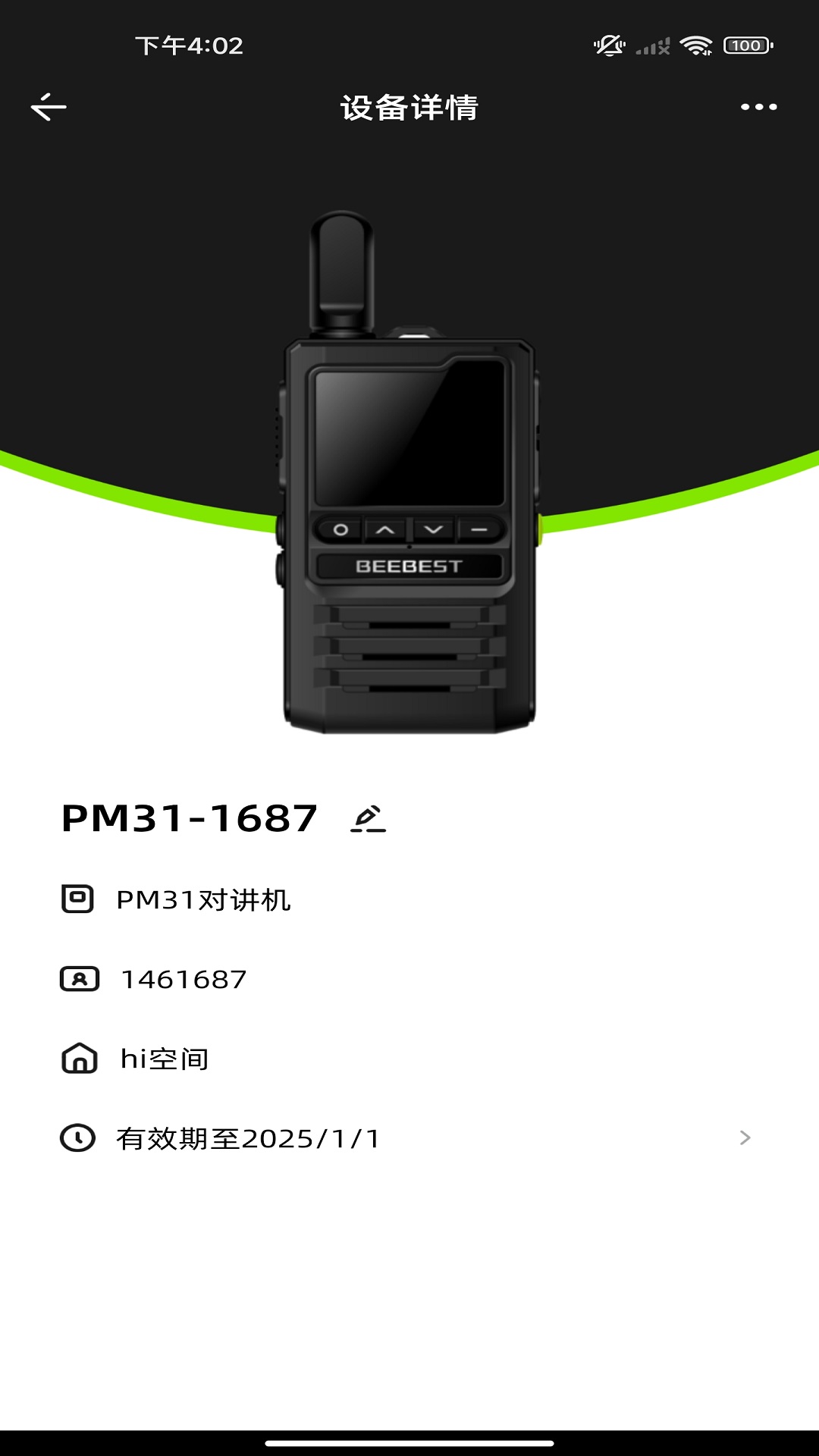
Task: Open the validity period 有效期至2025/1/1 row
Action: click(x=409, y=1138)
